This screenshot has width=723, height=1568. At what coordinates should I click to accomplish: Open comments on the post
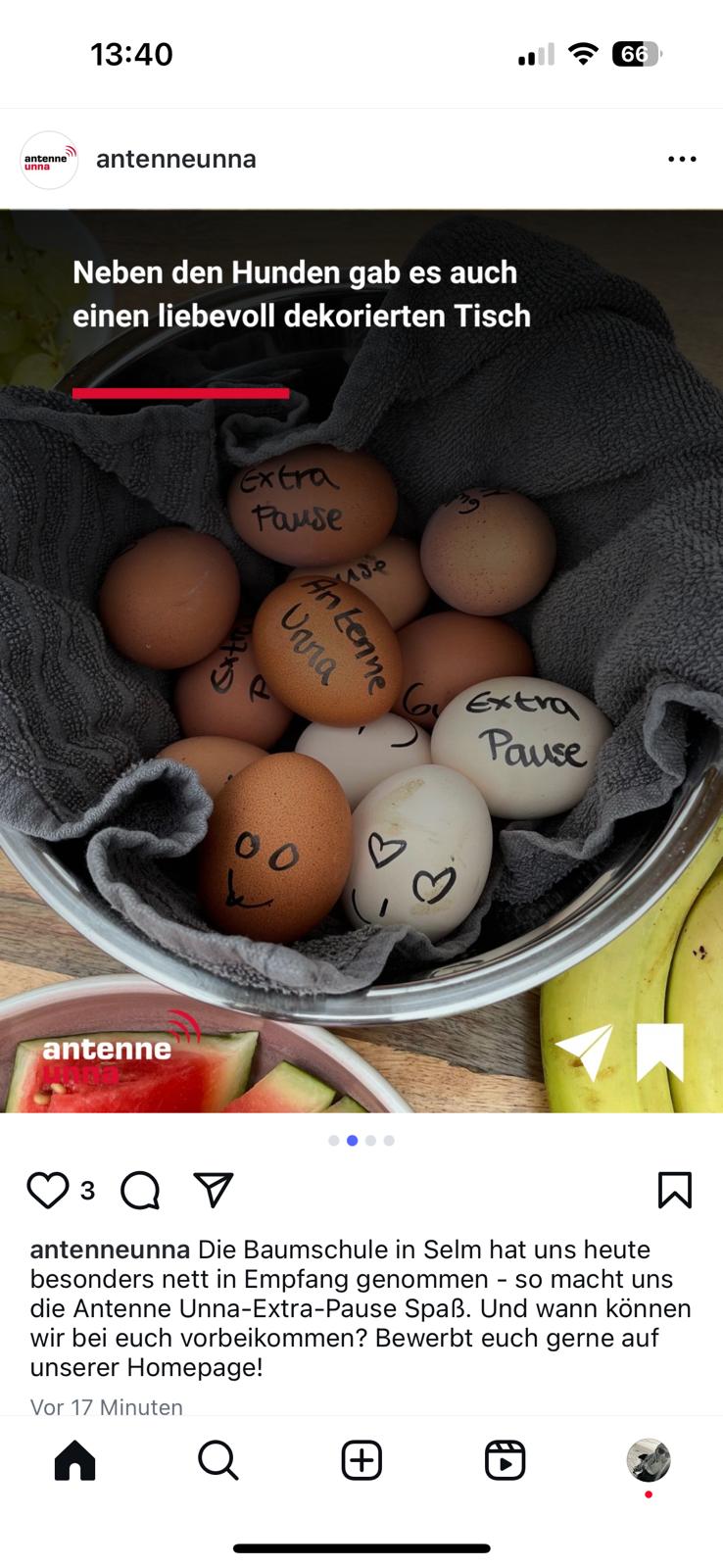point(140,1191)
